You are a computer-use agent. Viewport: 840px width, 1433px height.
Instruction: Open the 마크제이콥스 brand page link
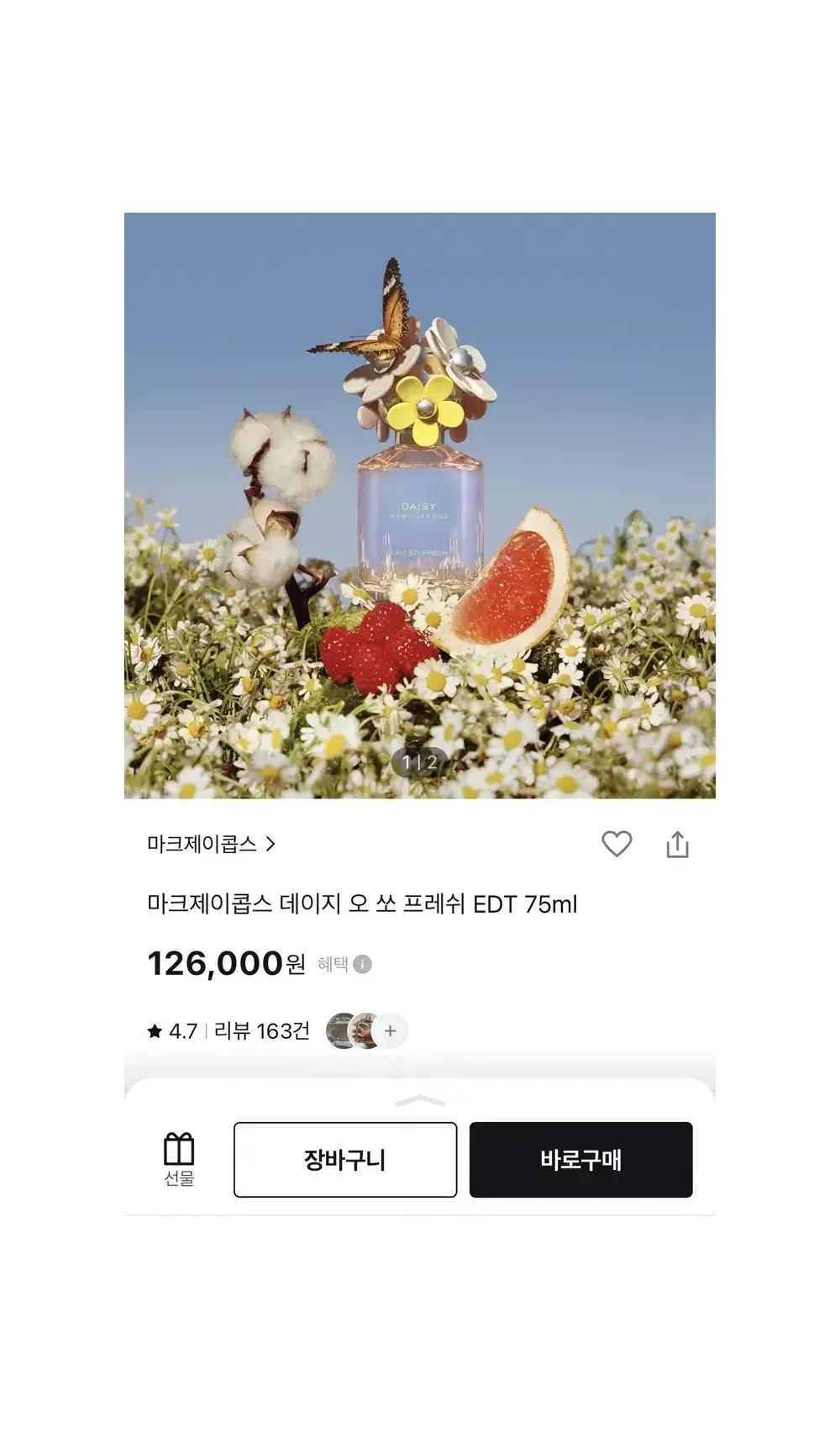(211, 844)
